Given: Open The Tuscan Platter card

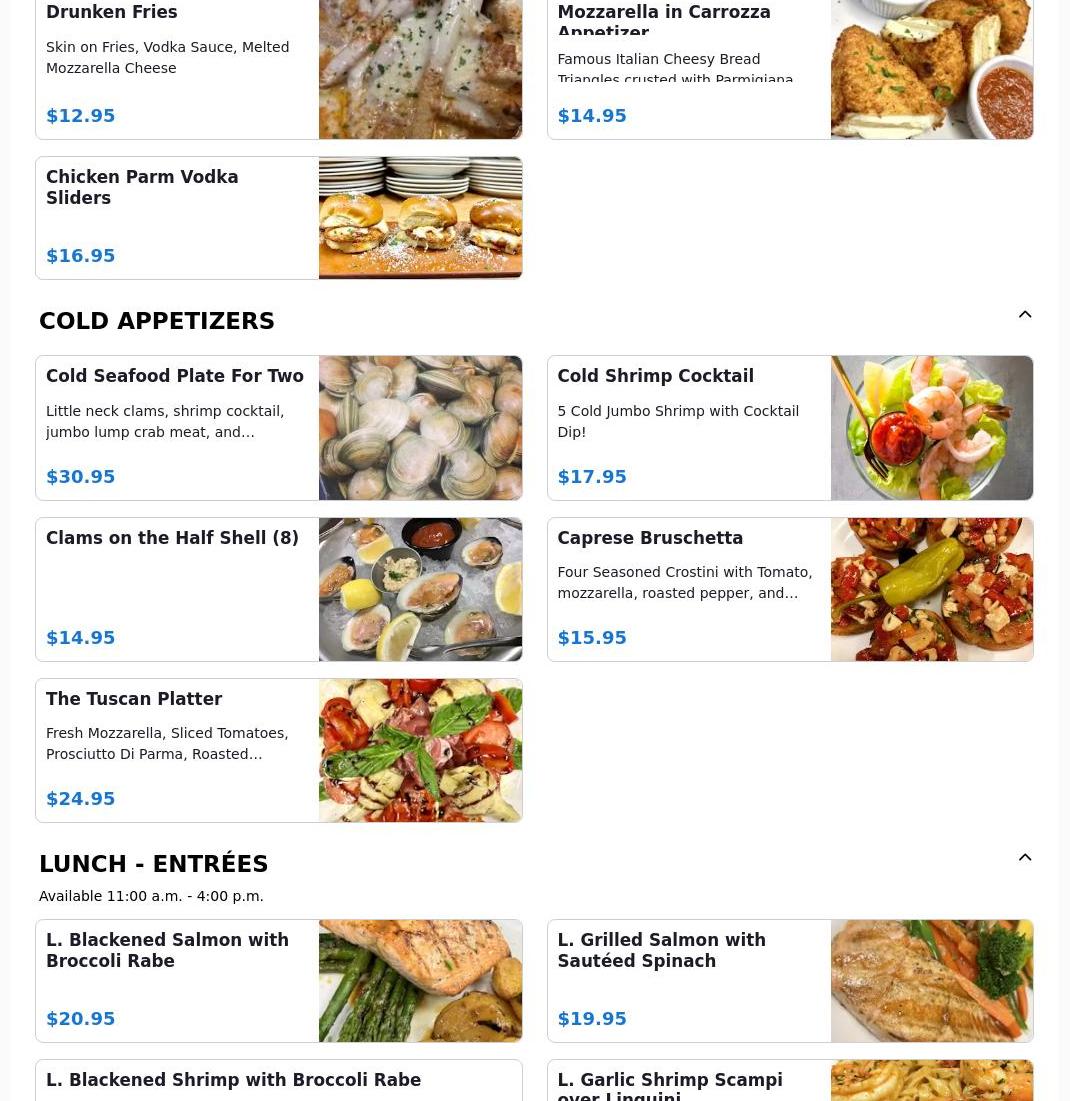Looking at the screenshot, I should (278, 750).
